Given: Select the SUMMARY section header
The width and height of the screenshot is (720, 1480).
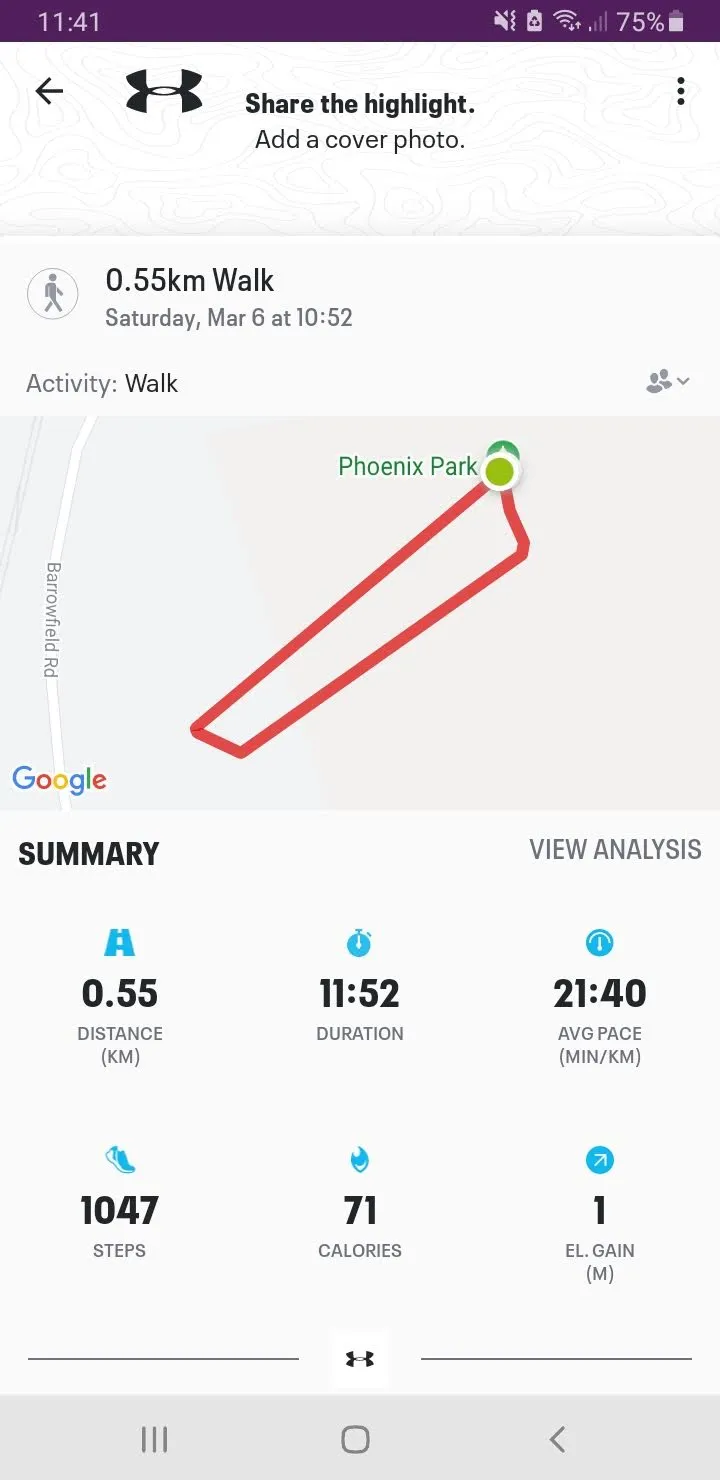Looking at the screenshot, I should click(88, 853).
